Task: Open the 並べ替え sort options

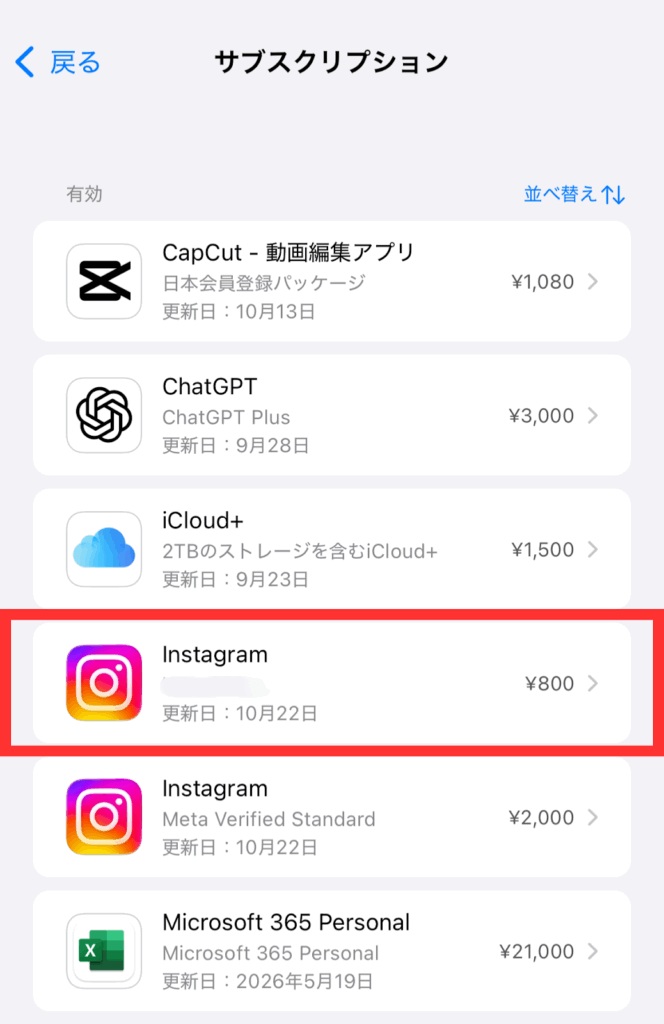Action: [x=574, y=194]
